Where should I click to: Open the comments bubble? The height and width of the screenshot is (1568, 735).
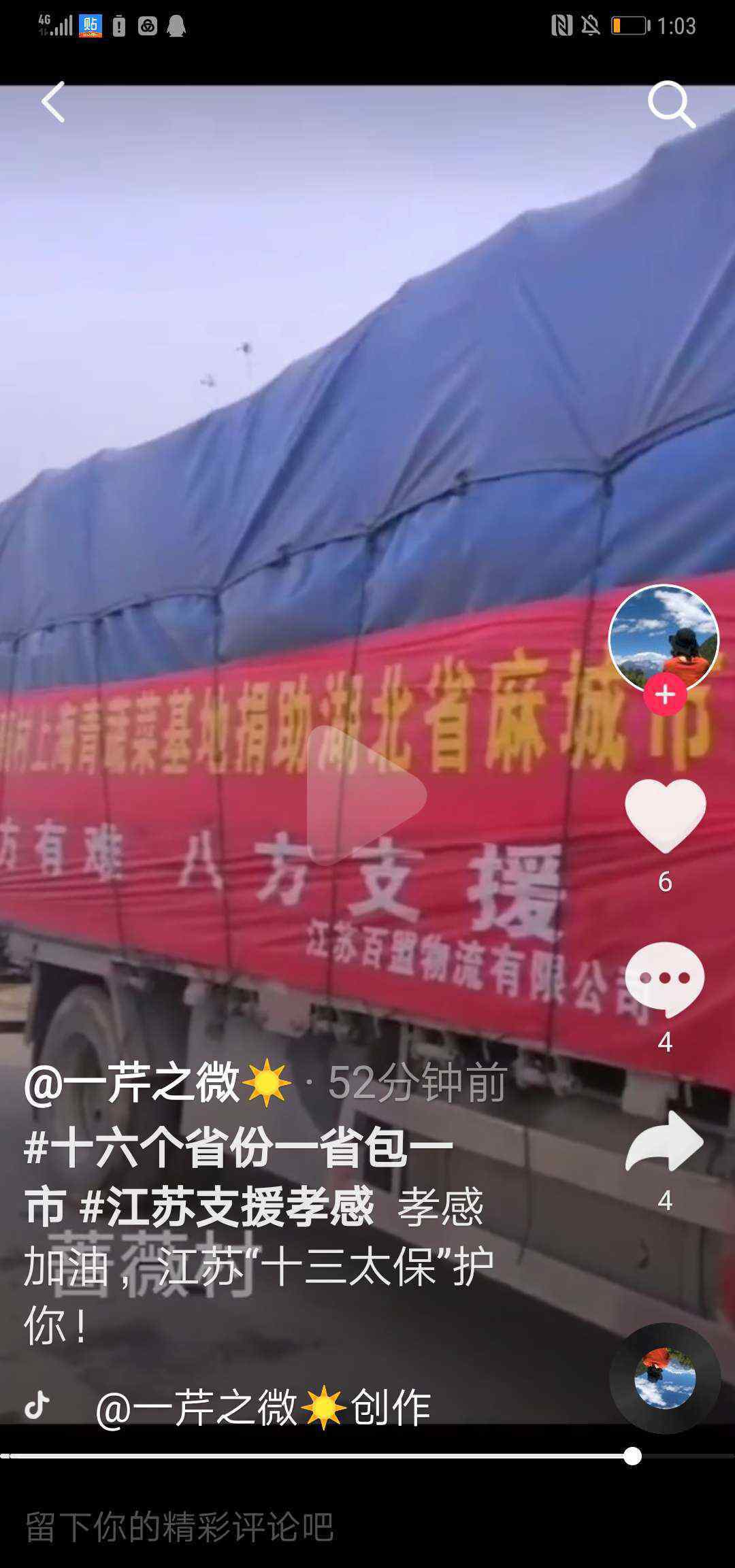pyautogui.click(x=665, y=980)
